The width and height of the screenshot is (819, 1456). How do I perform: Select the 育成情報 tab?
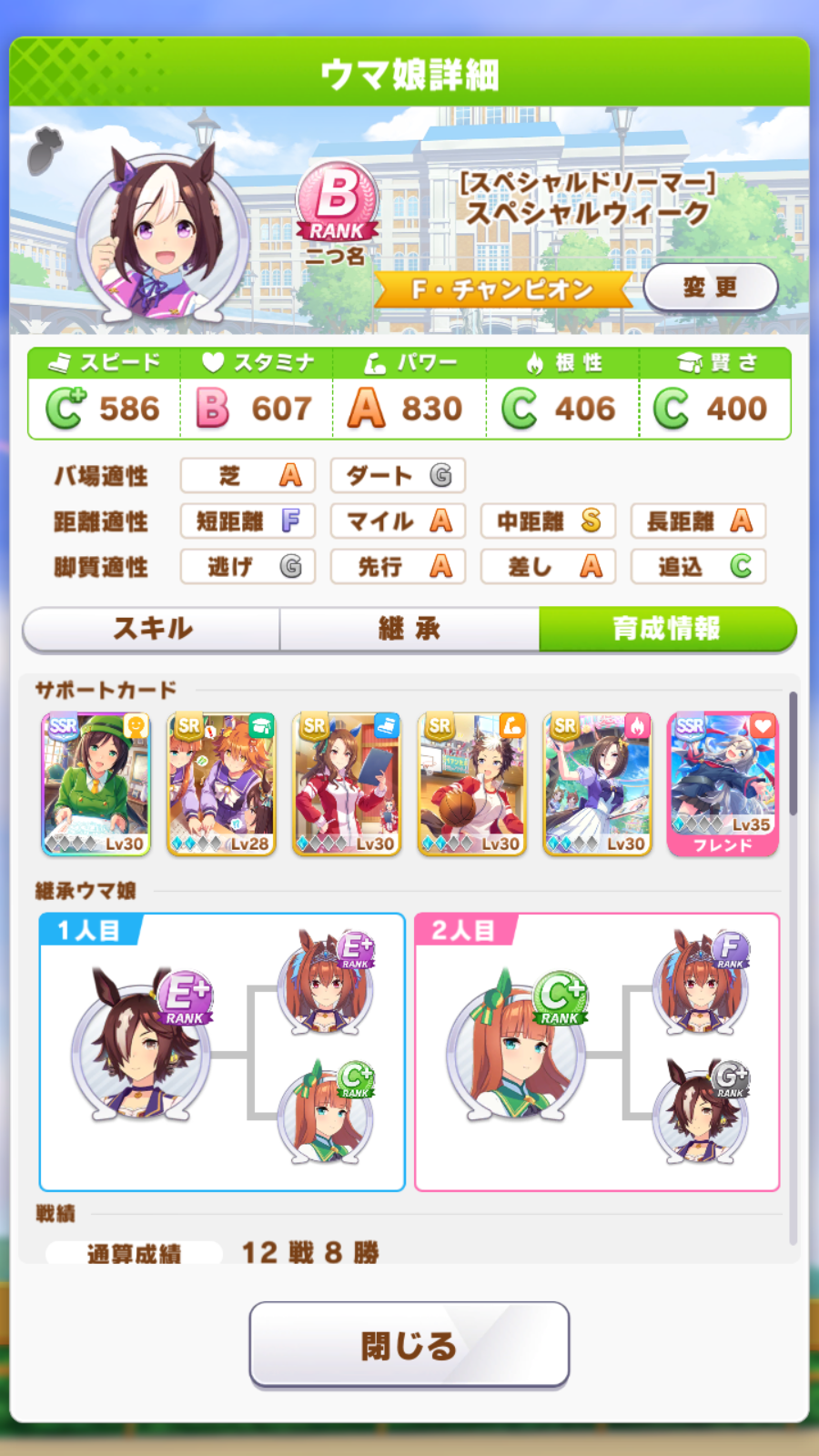coord(667,629)
